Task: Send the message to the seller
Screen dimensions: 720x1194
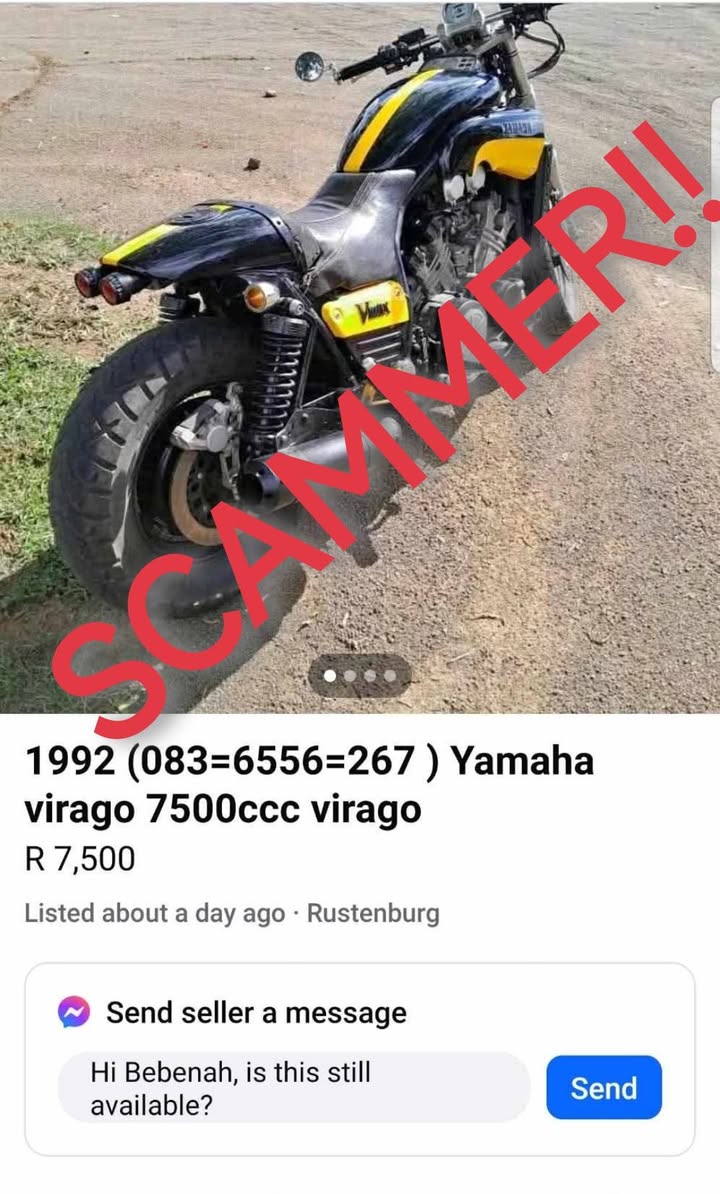Action: click(603, 1087)
